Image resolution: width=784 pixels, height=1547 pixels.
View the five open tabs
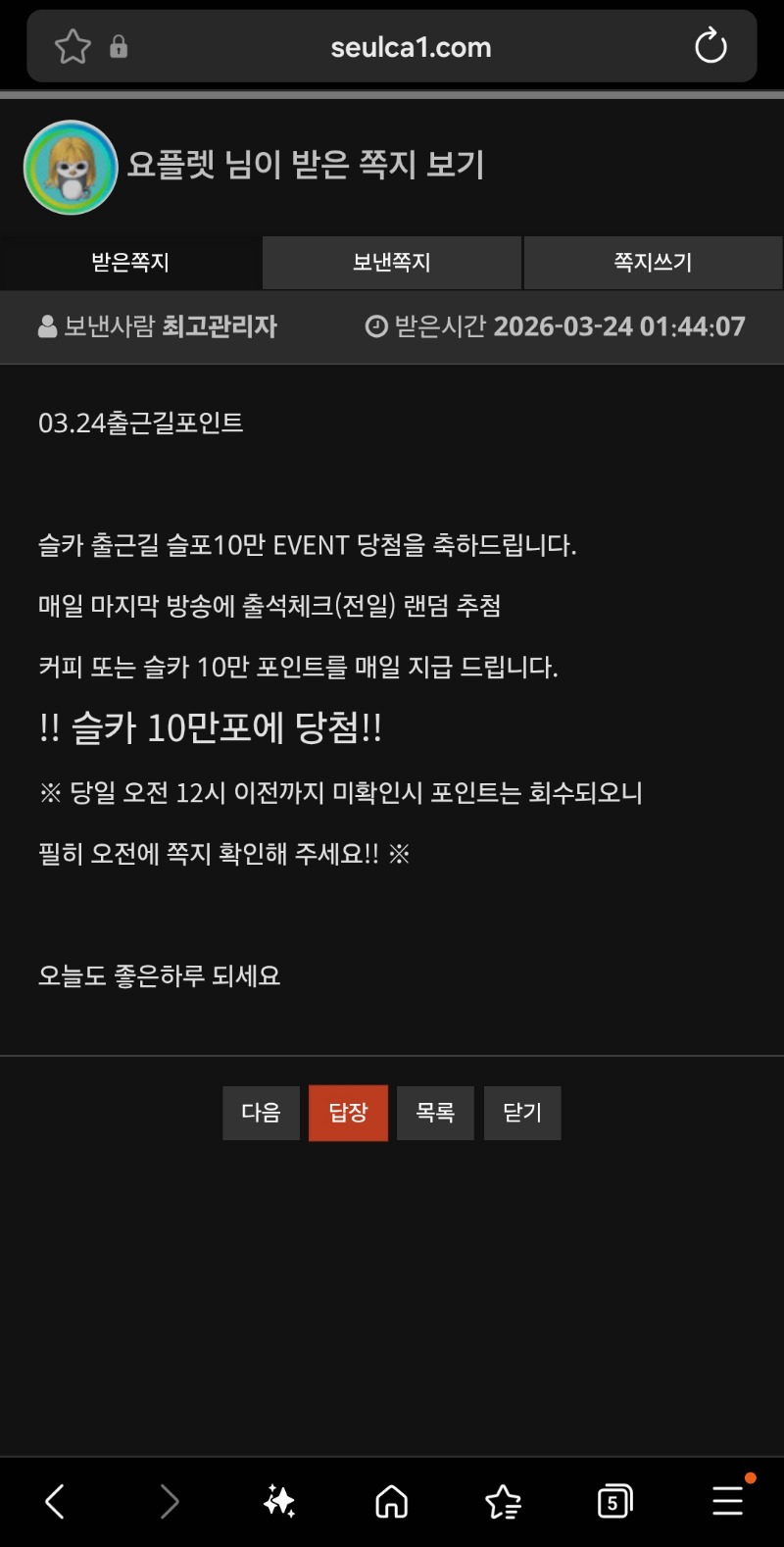614,1501
